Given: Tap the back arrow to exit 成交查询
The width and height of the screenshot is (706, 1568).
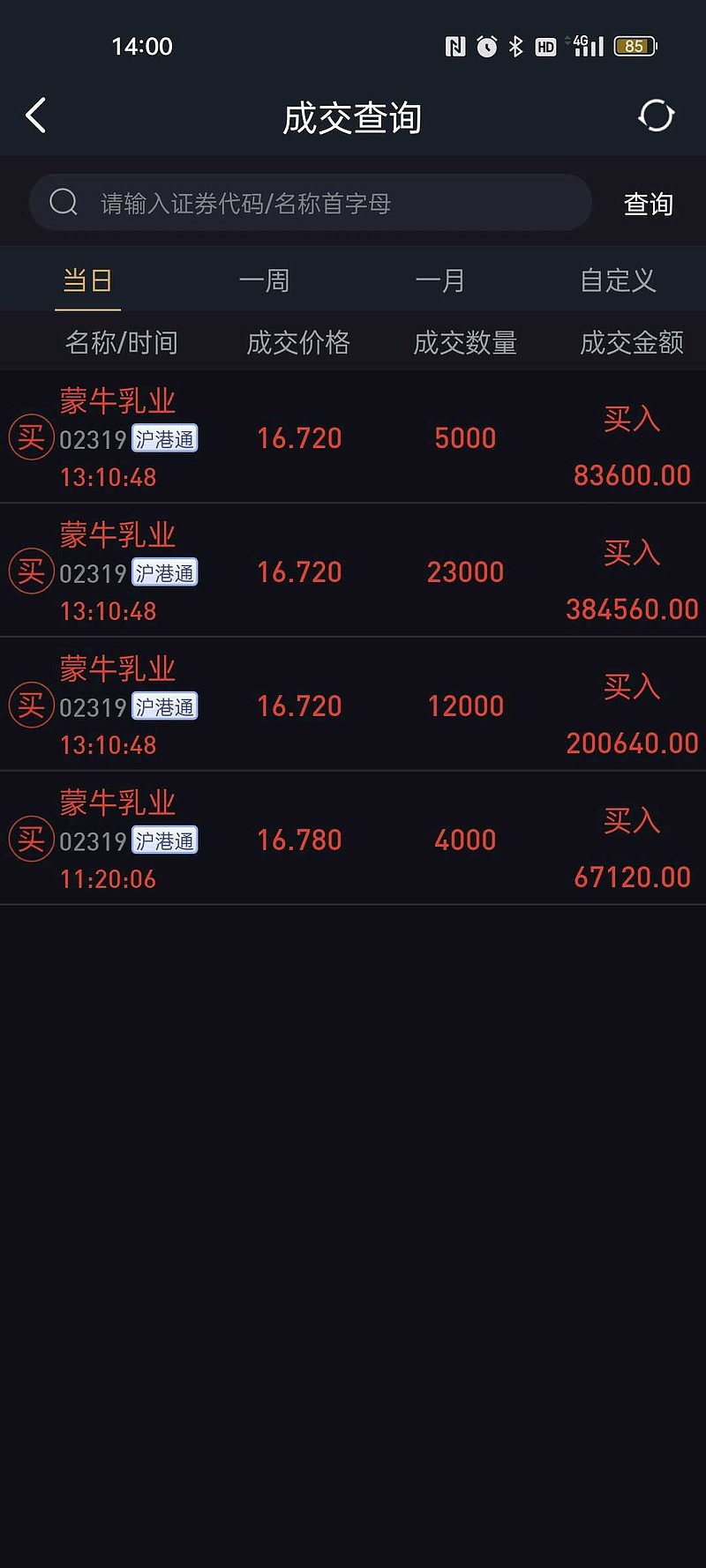Looking at the screenshot, I should [35, 116].
